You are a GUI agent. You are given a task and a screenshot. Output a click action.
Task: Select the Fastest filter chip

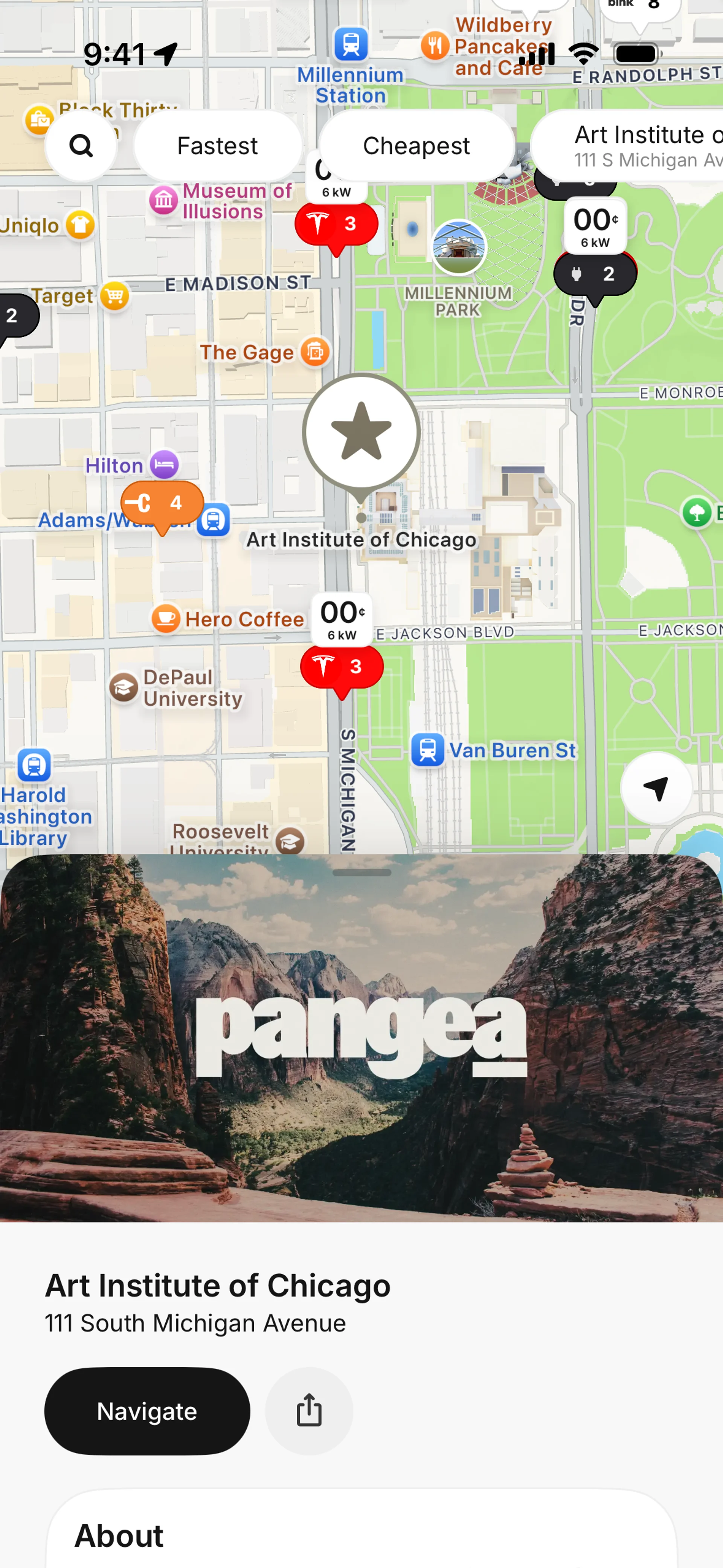pos(217,146)
